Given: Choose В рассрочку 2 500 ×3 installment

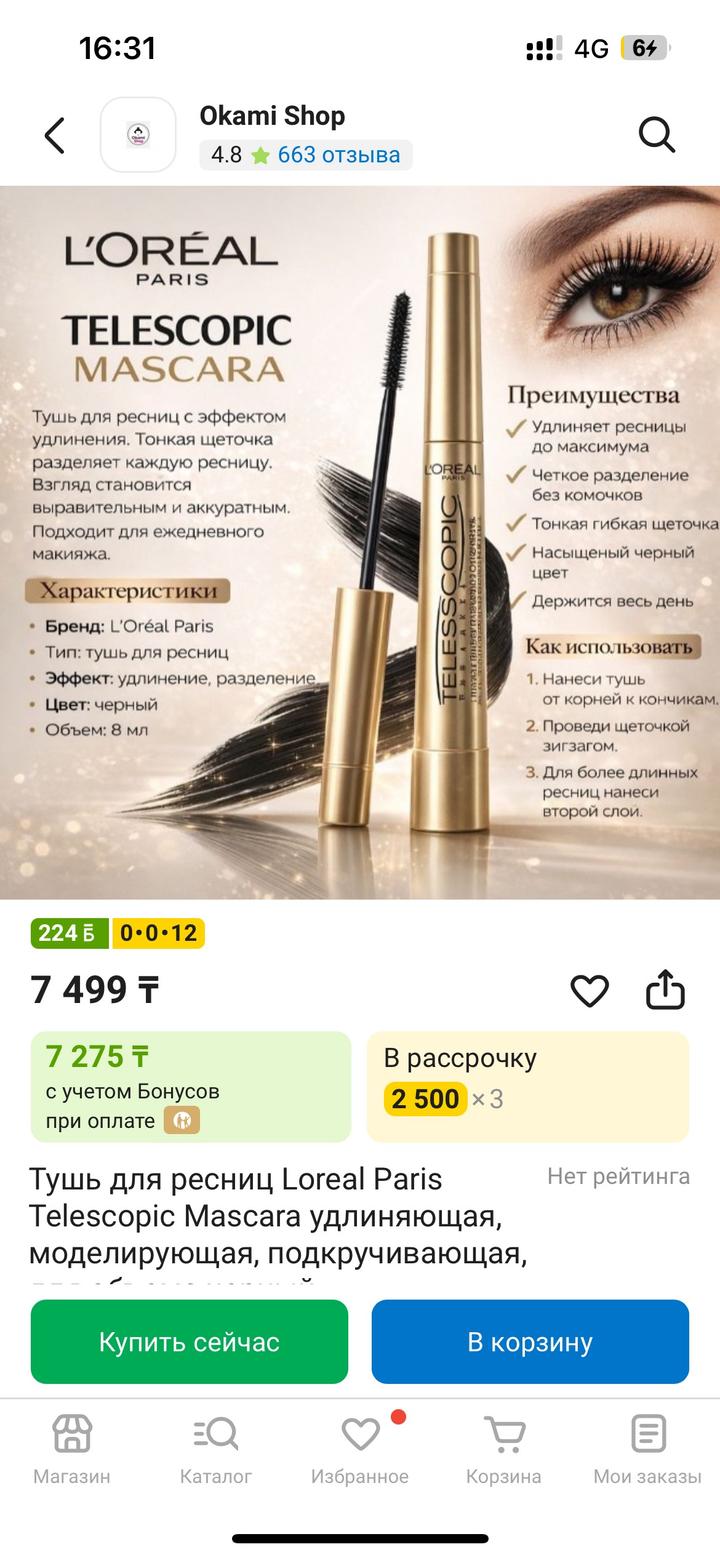Looking at the screenshot, I should (x=528, y=1087).
